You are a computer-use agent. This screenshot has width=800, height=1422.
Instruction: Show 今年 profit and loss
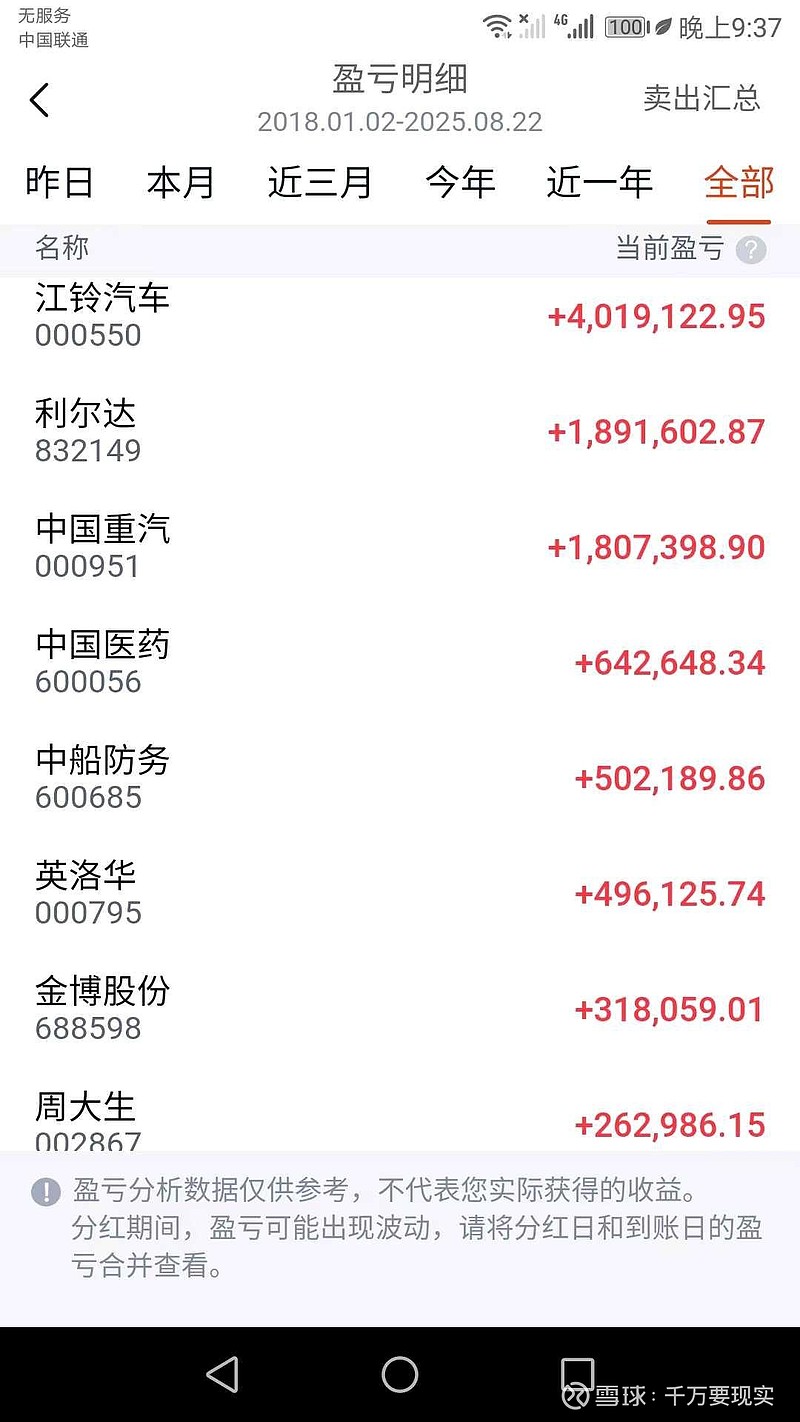pyautogui.click(x=460, y=183)
